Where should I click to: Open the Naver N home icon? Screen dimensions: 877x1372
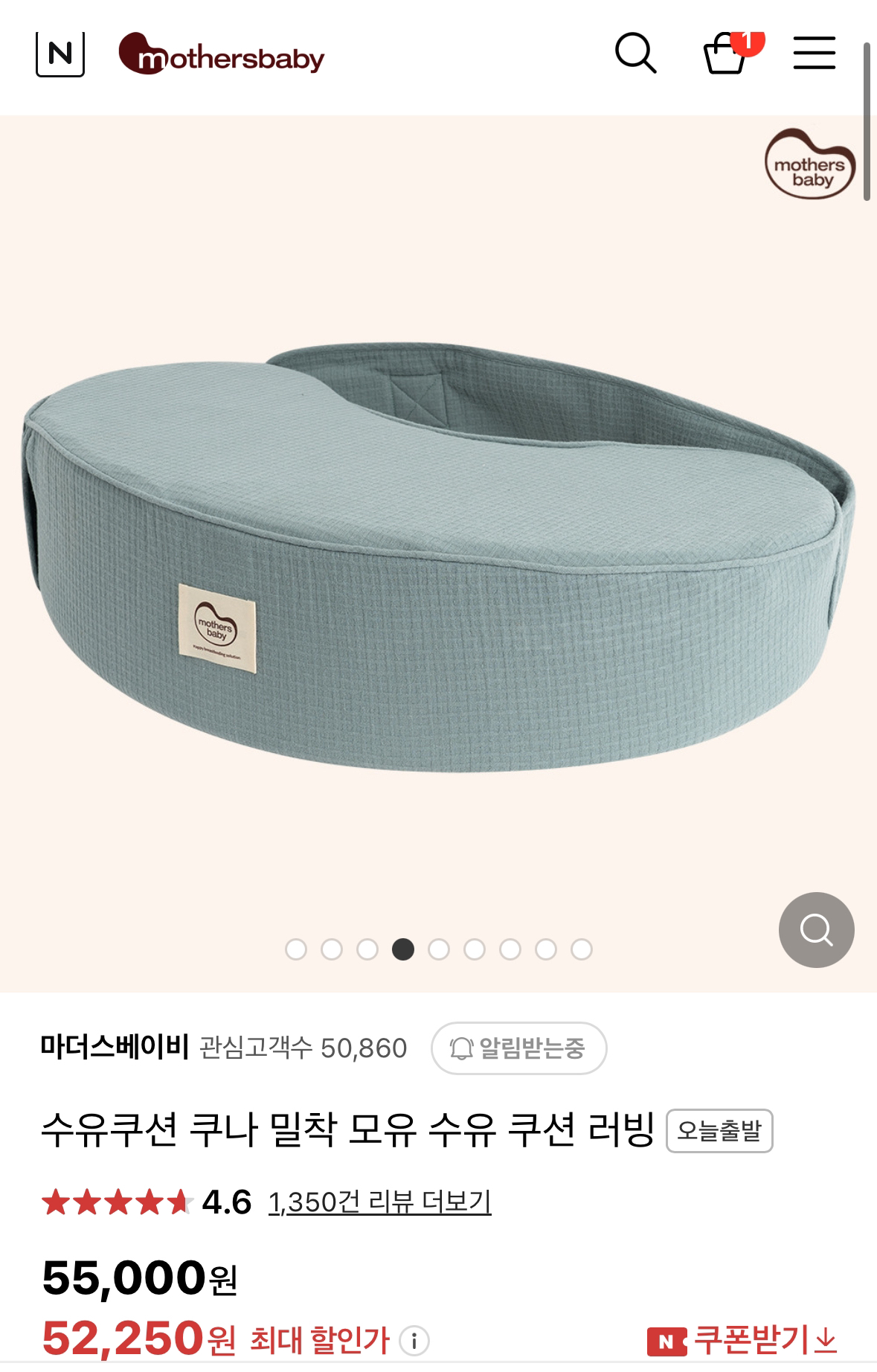60,54
